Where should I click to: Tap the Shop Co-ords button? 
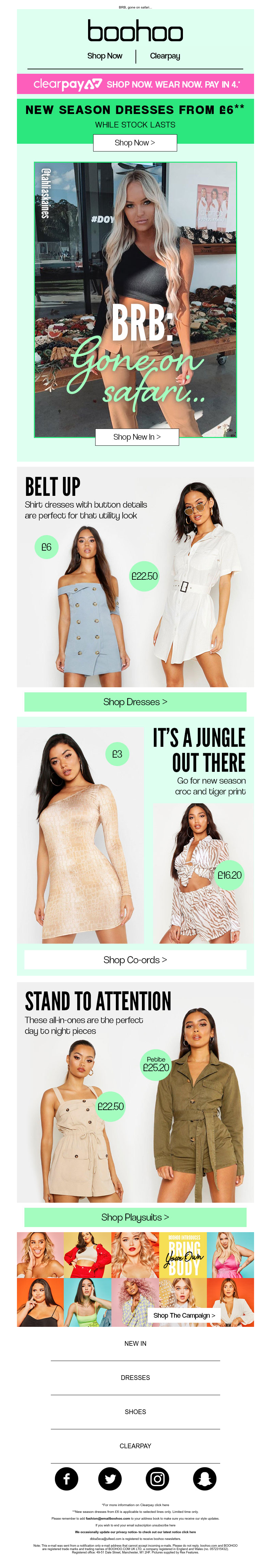(135, 960)
